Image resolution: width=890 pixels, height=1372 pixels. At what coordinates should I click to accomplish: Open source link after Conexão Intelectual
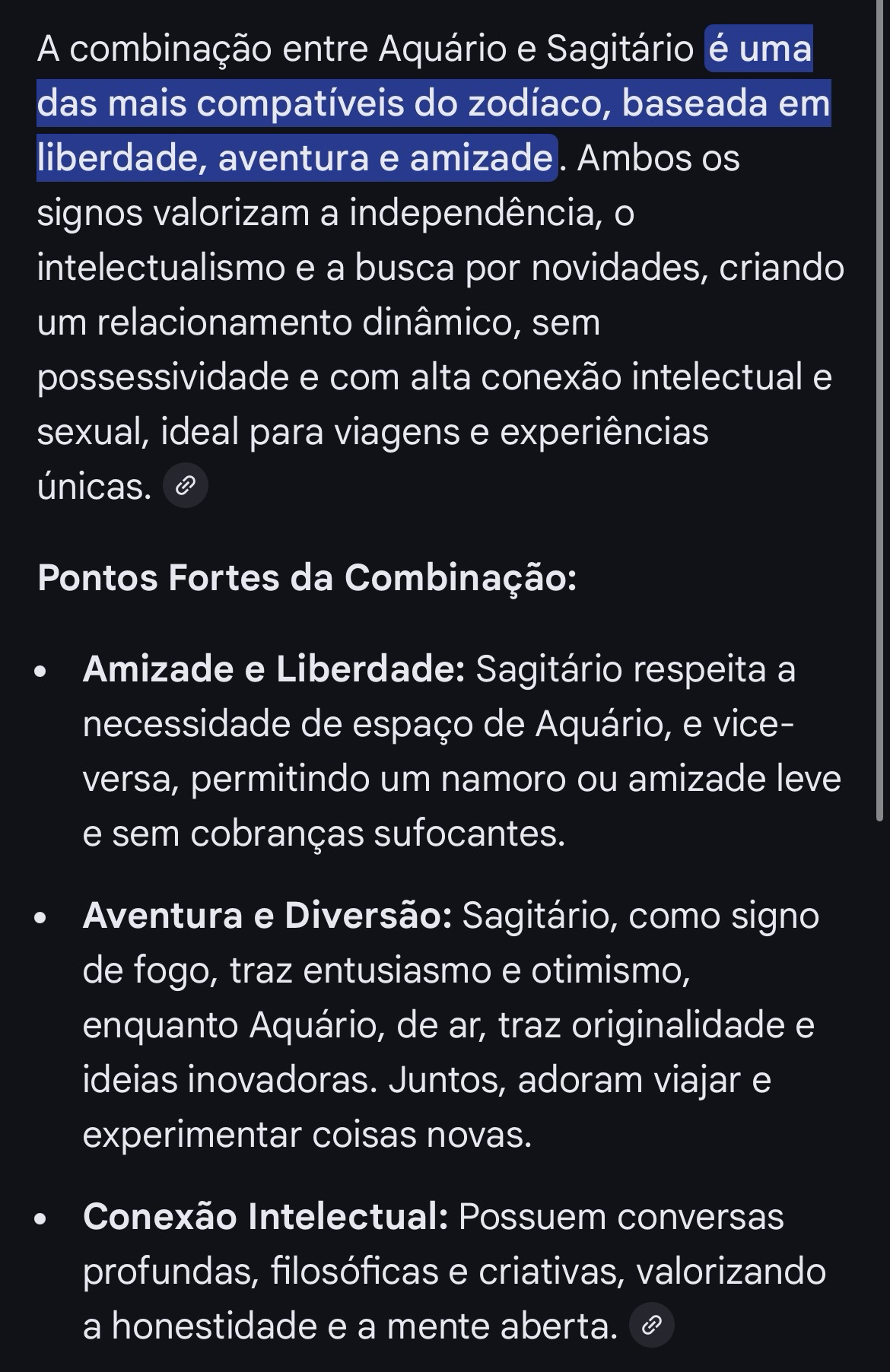(x=652, y=1326)
